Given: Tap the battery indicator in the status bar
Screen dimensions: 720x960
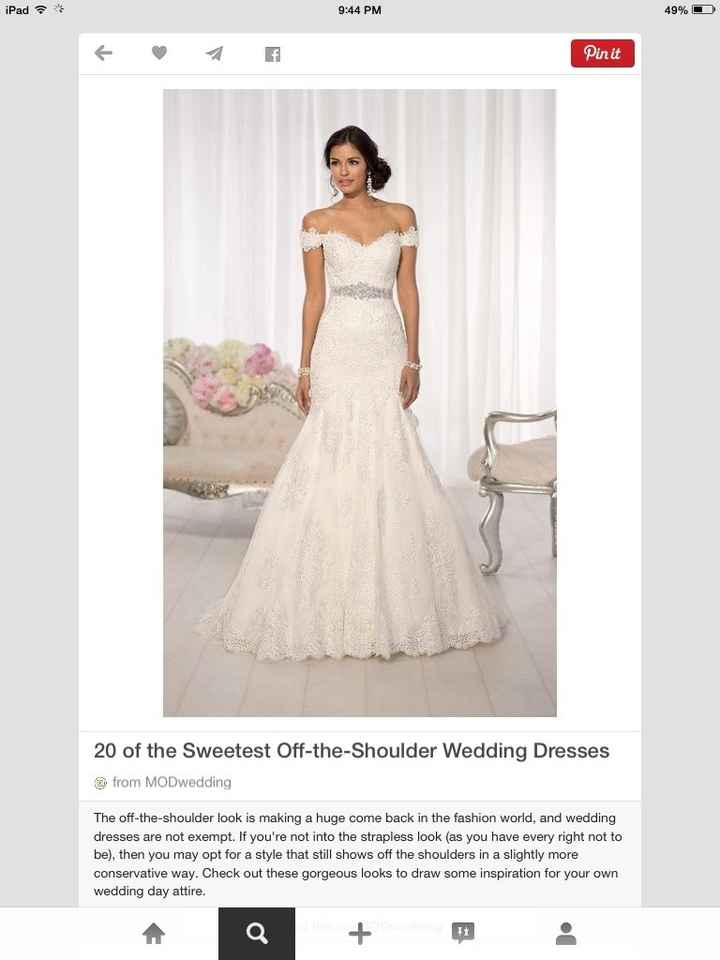Looking at the screenshot, I should pos(699,10).
